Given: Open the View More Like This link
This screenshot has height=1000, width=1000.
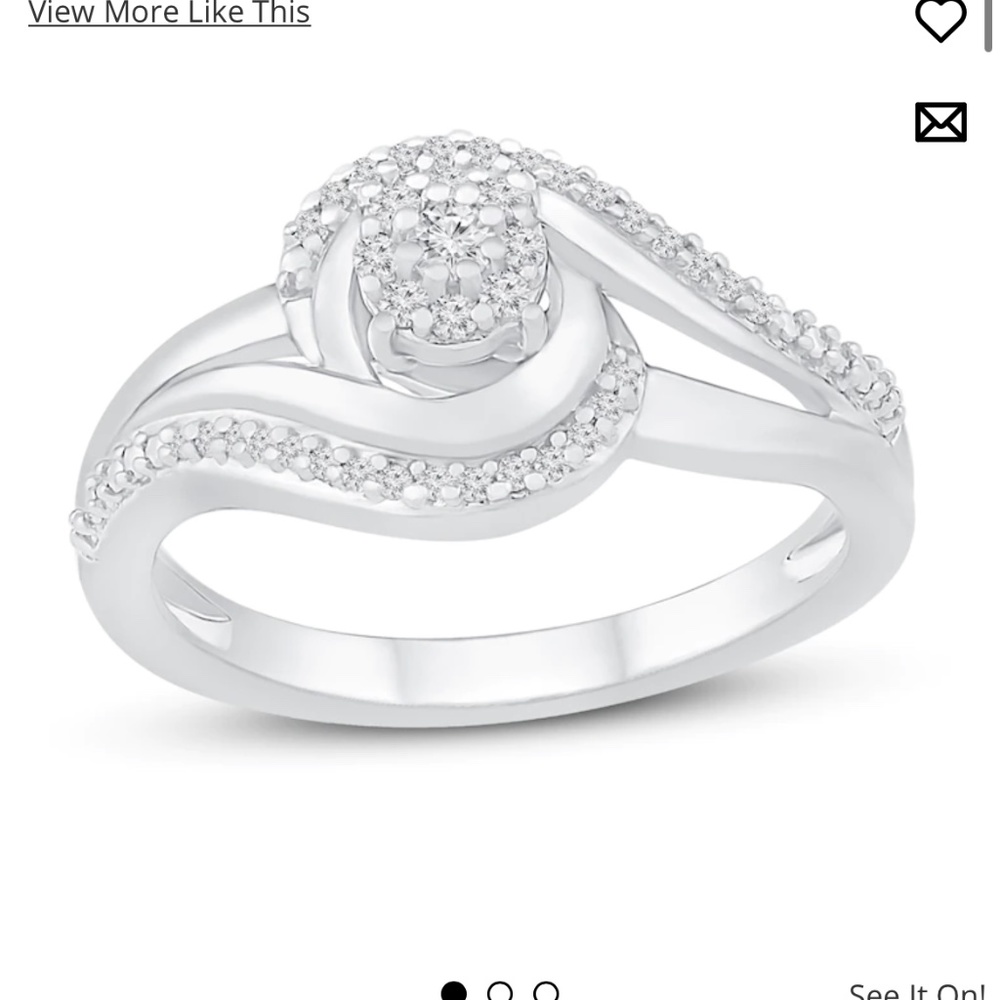Looking at the screenshot, I should point(169,12).
